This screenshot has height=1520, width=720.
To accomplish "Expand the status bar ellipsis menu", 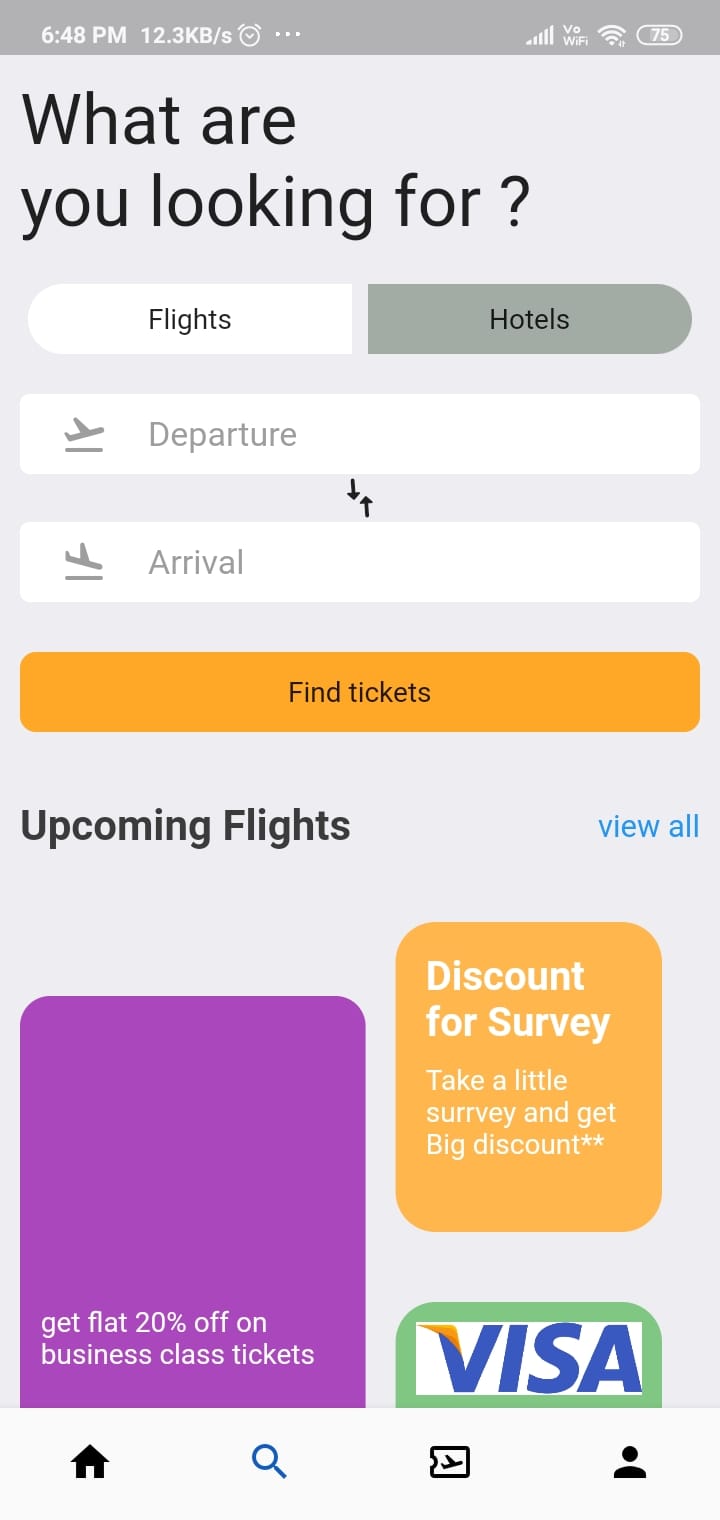I will [x=288, y=33].
